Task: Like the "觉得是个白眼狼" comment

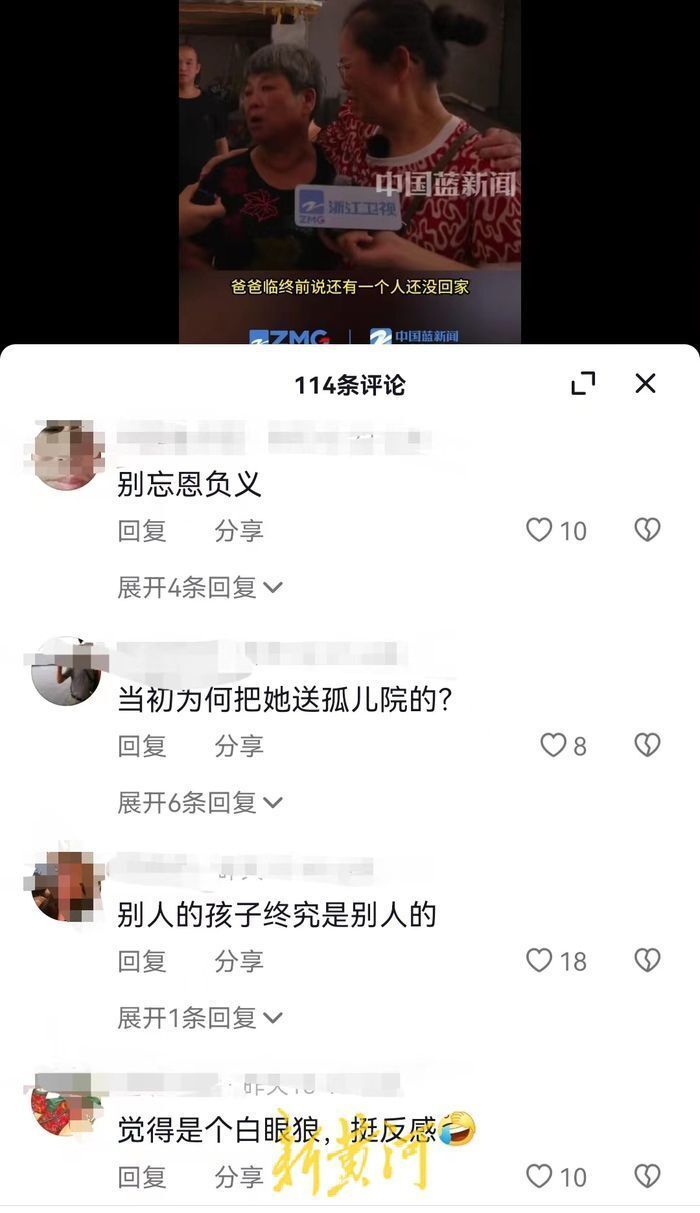Action: coord(540,1176)
